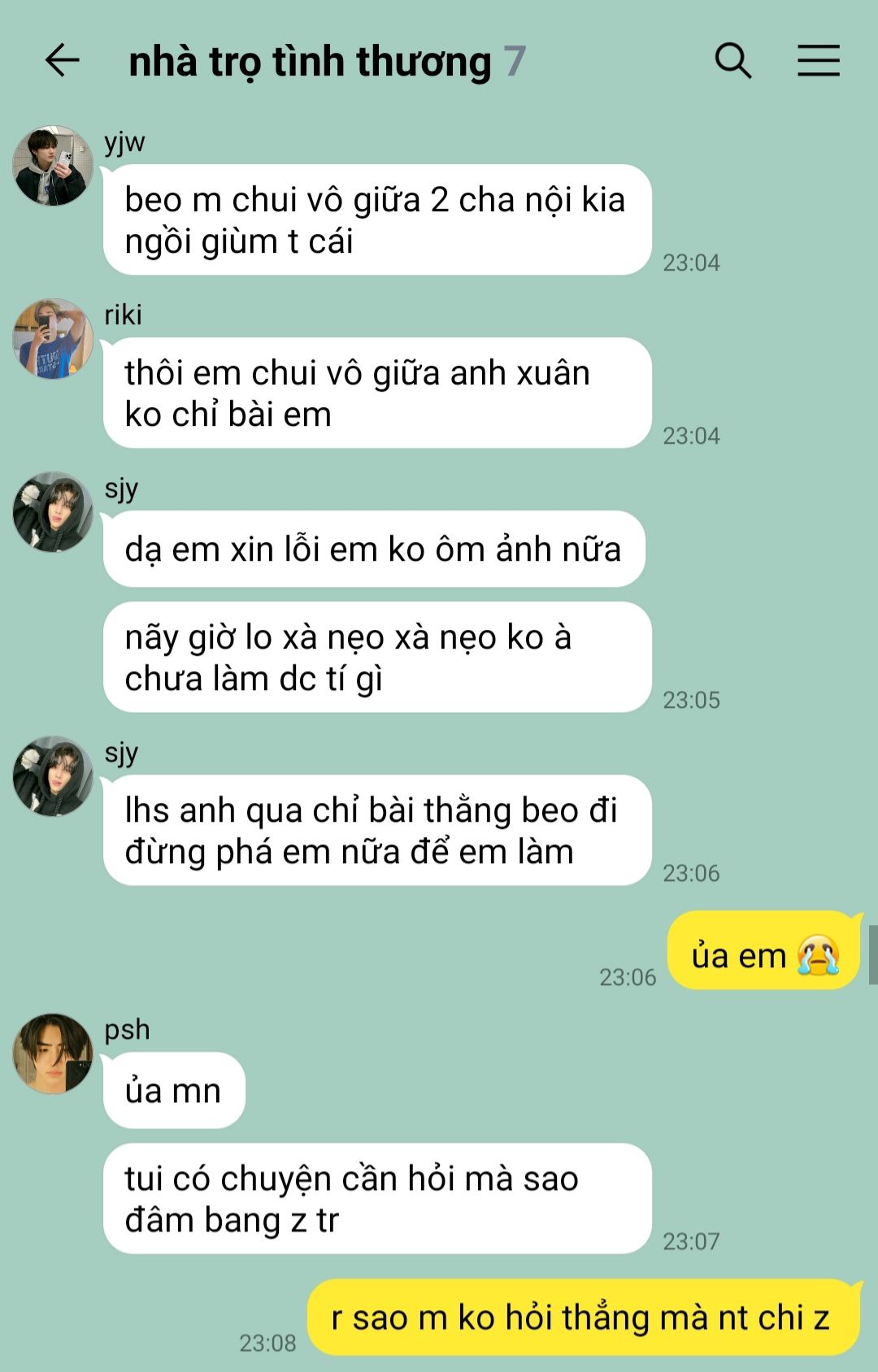Open yjw's profile picture
Screen dimensions: 878x1372
[x=53, y=166]
